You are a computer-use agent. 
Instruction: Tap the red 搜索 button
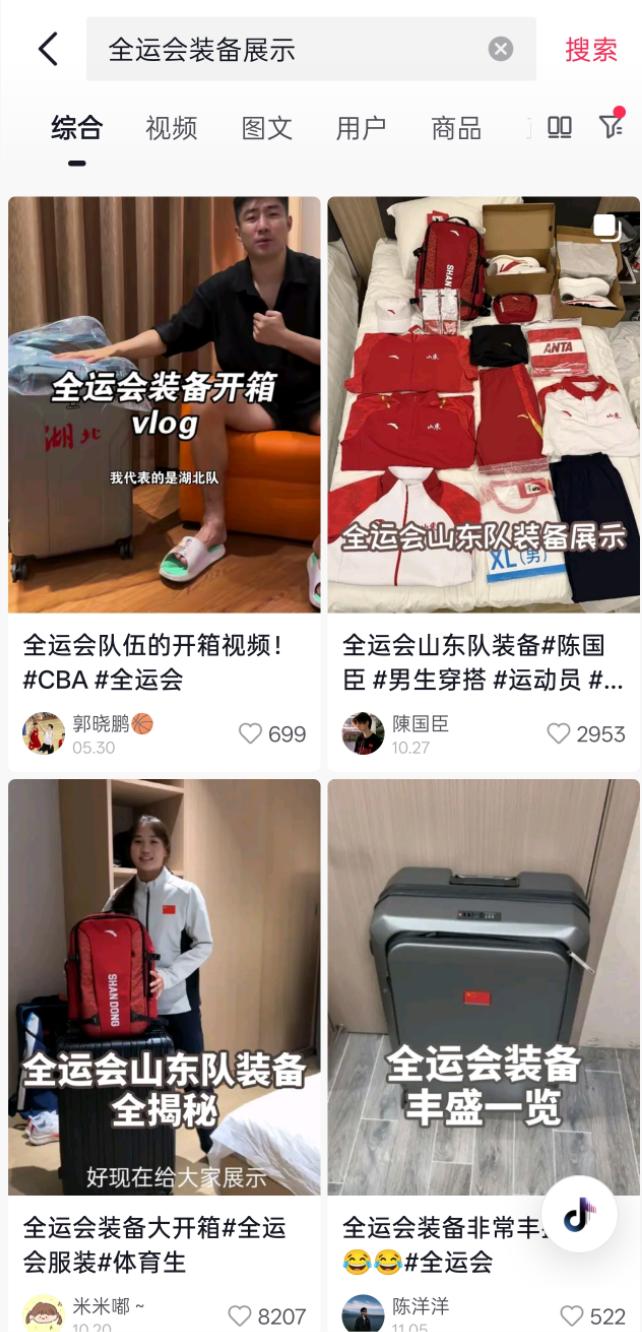tap(591, 49)
